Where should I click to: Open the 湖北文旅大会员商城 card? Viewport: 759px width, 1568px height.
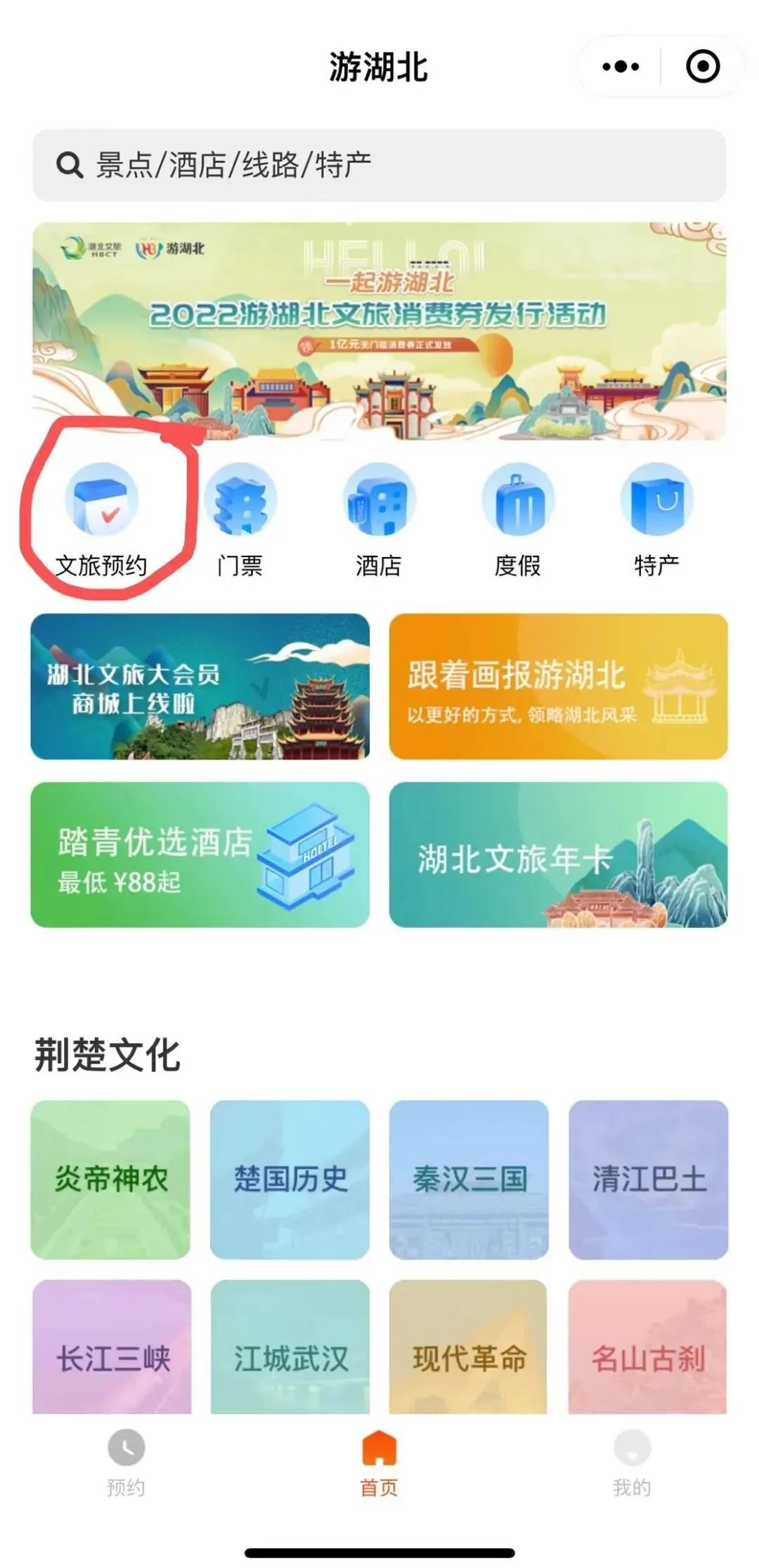[200, 686]
